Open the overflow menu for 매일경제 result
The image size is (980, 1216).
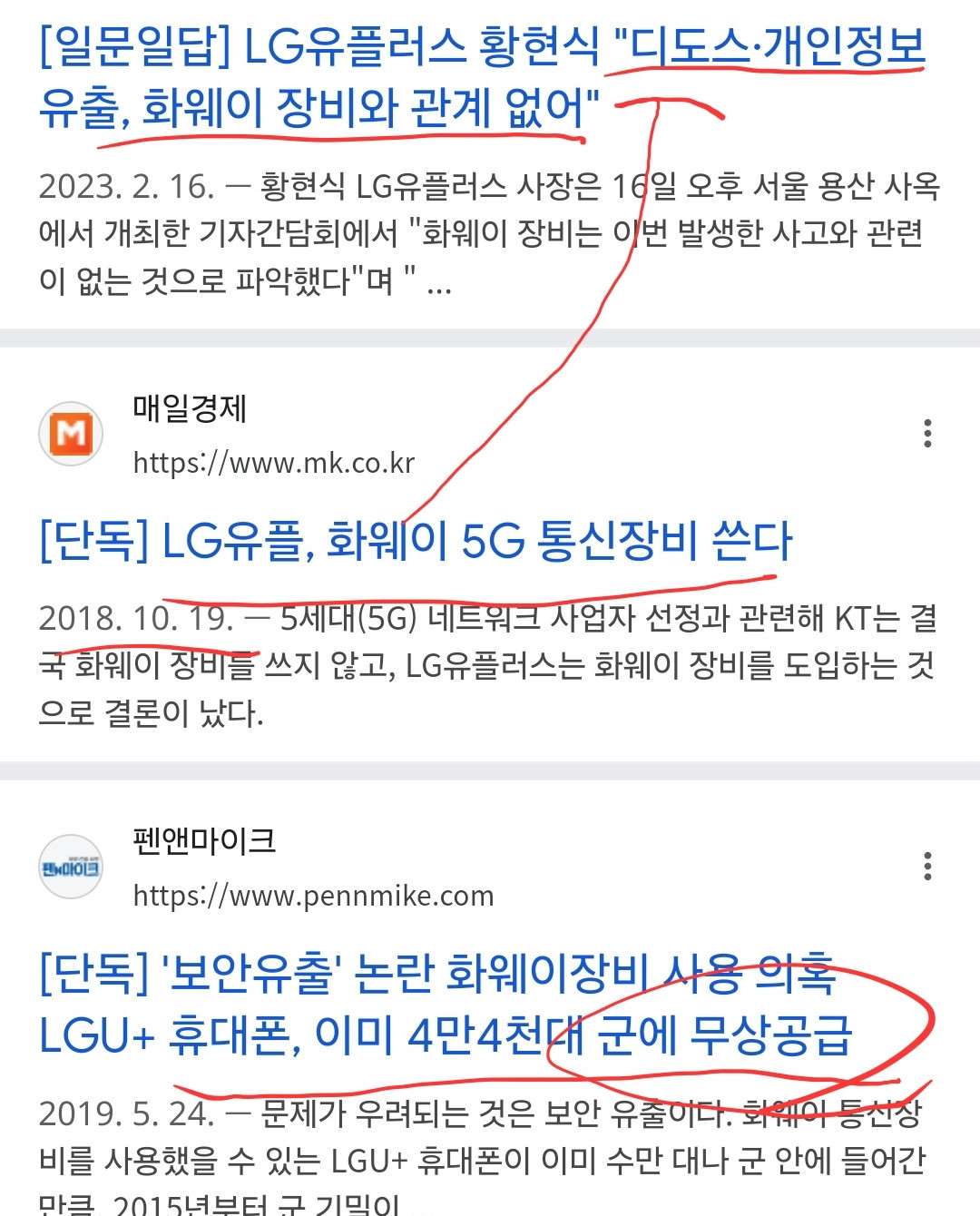[926, 434]
